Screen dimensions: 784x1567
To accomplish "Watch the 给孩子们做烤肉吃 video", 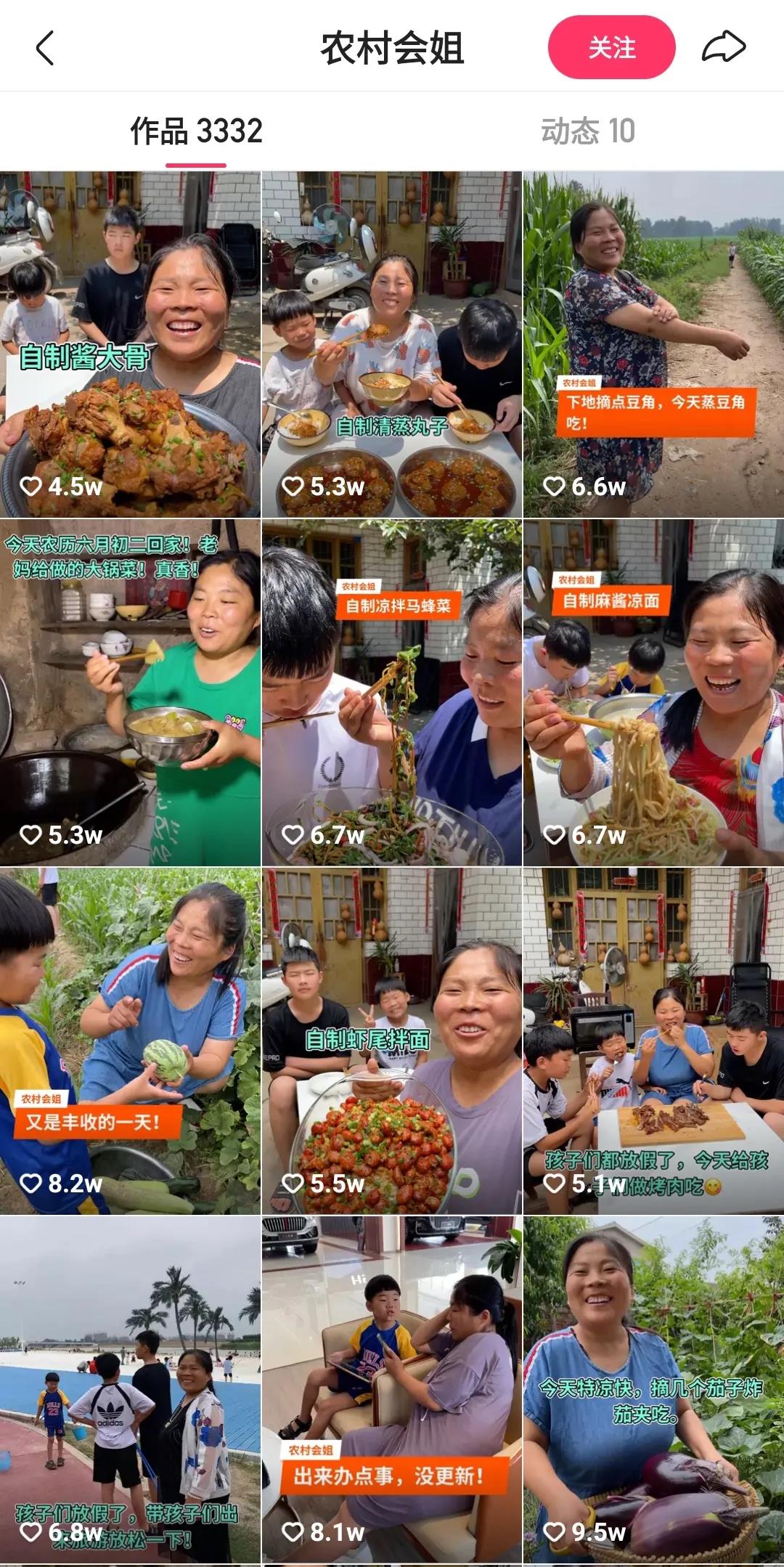I will tap(653, 1041).
